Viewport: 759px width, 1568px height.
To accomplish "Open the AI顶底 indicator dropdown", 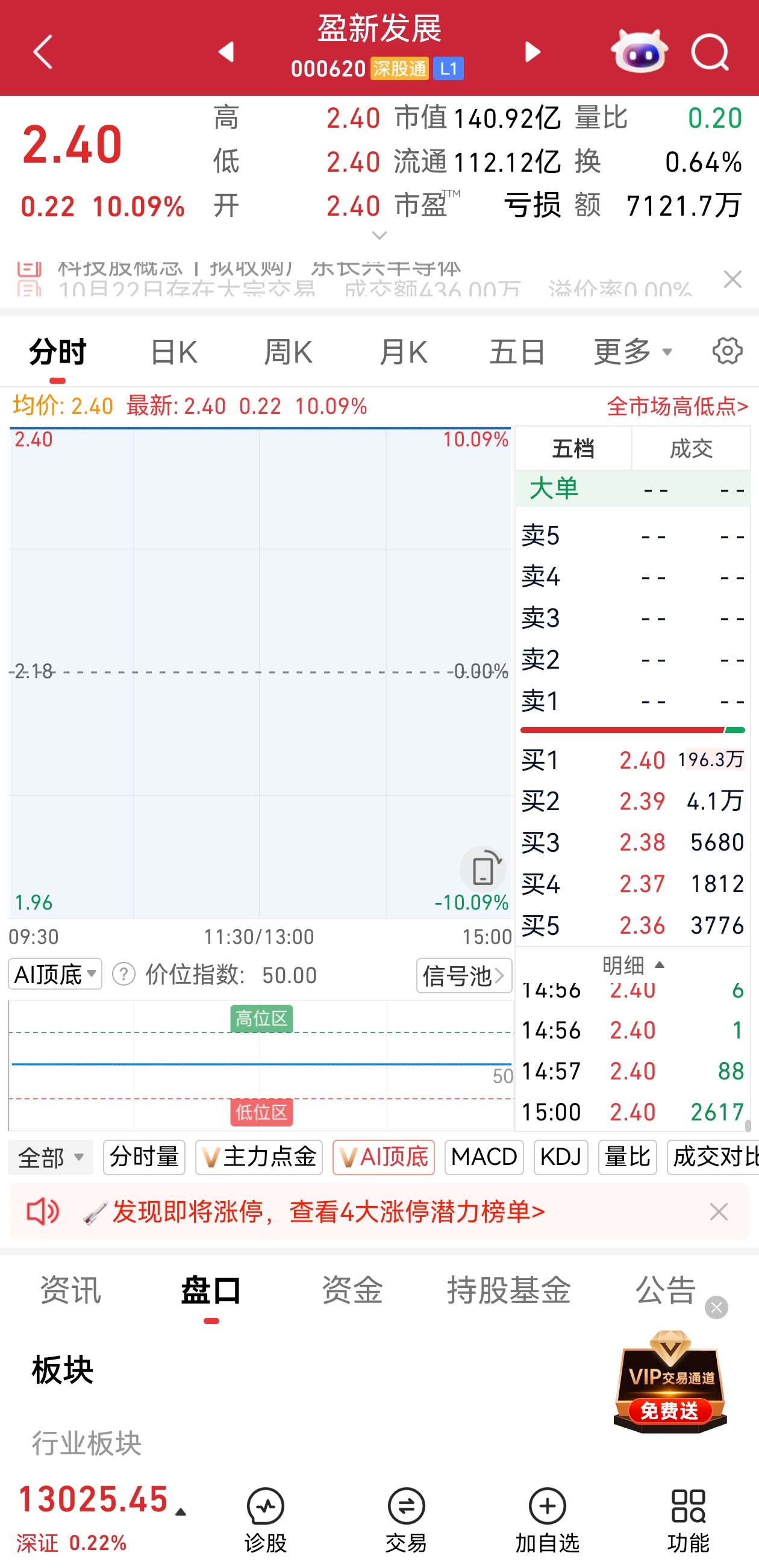I will pos(55,975).
